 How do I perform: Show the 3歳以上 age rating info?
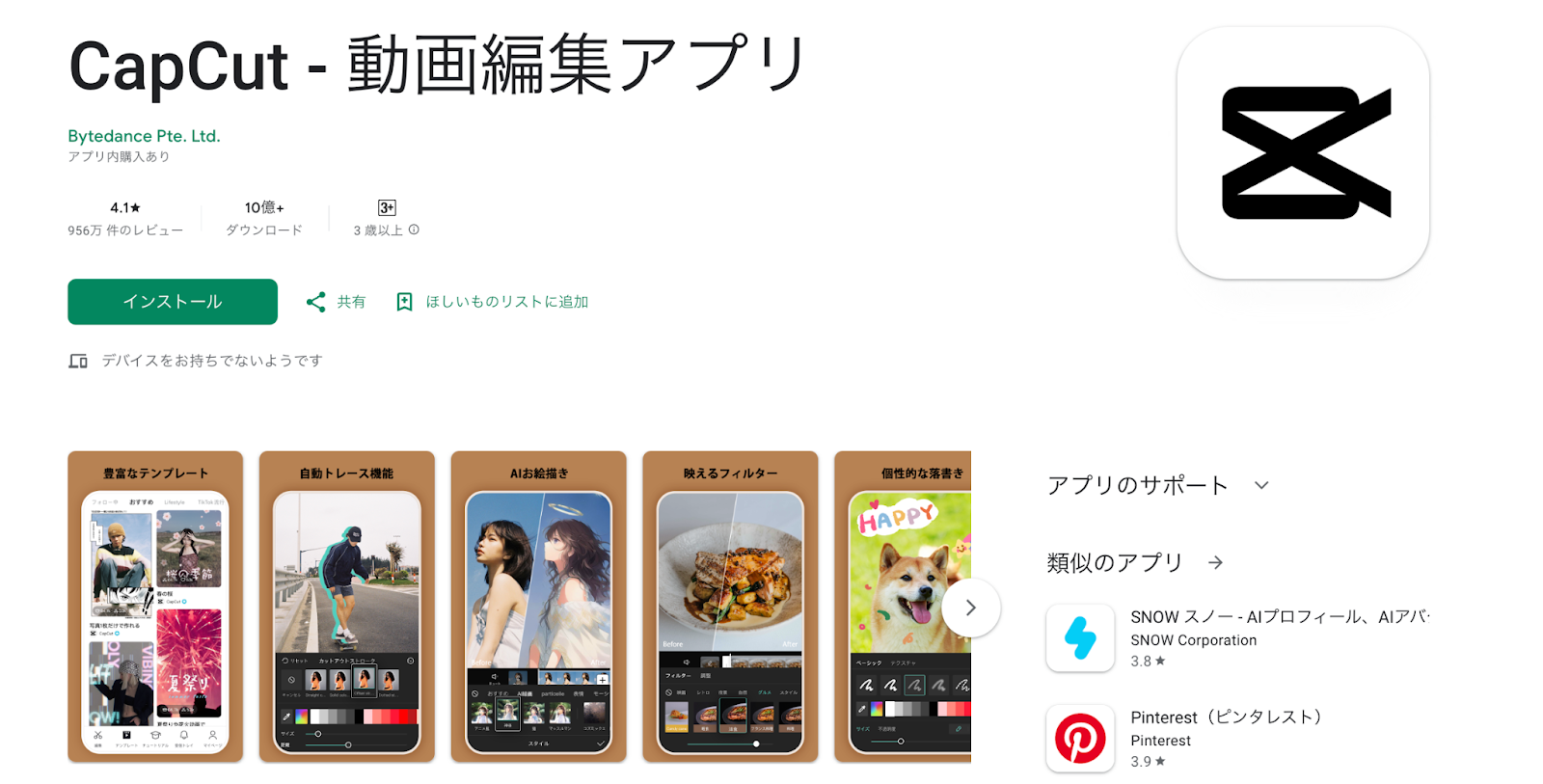(414, 230)
